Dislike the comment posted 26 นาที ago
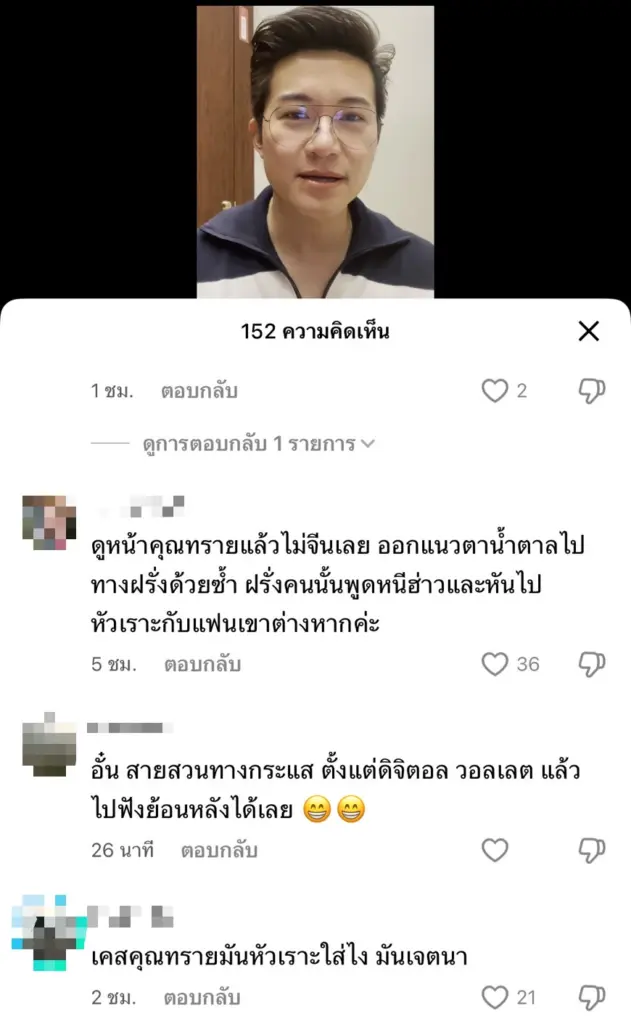The width and height of the screenshot is (631, 1024). [x=592, y=850]
